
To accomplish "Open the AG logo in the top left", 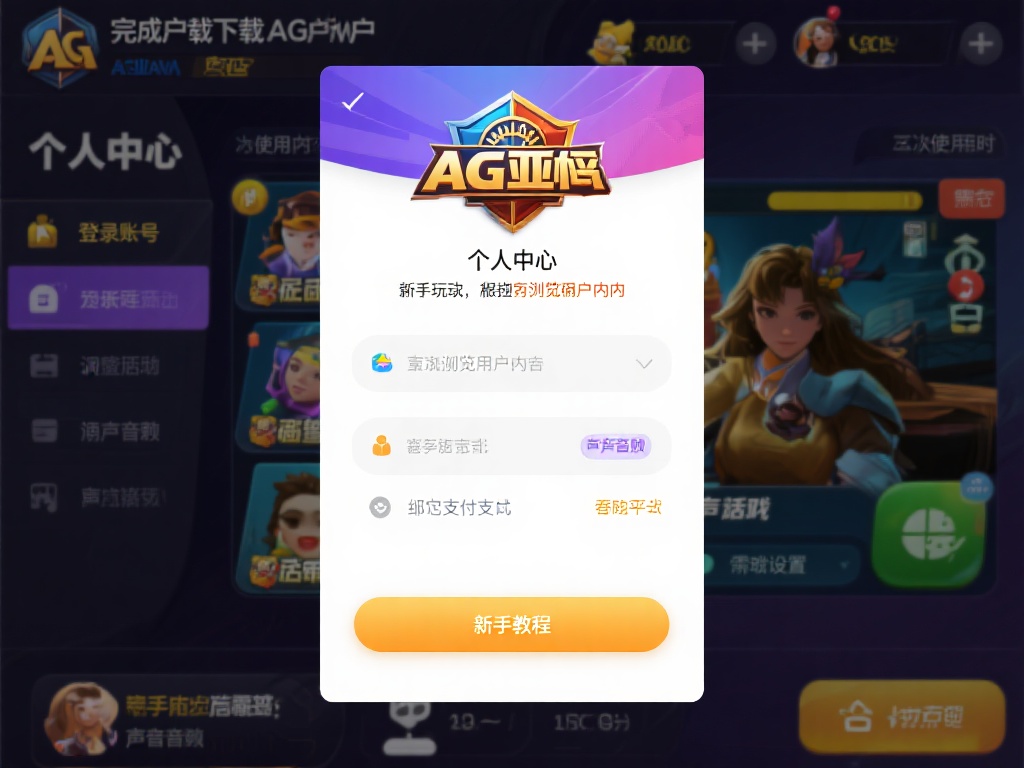I will click(x=61, y=48).
